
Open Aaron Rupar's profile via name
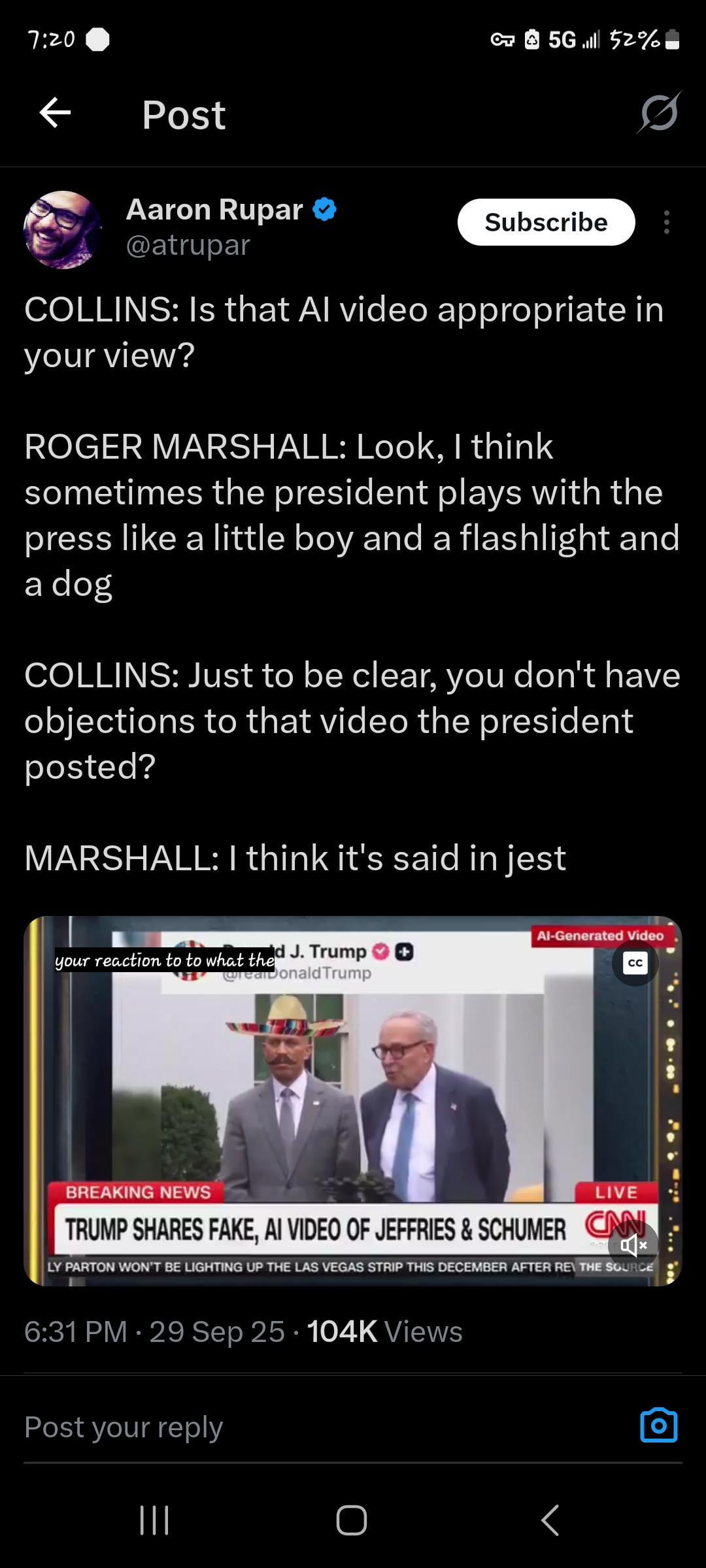click(x=214, y=210)
